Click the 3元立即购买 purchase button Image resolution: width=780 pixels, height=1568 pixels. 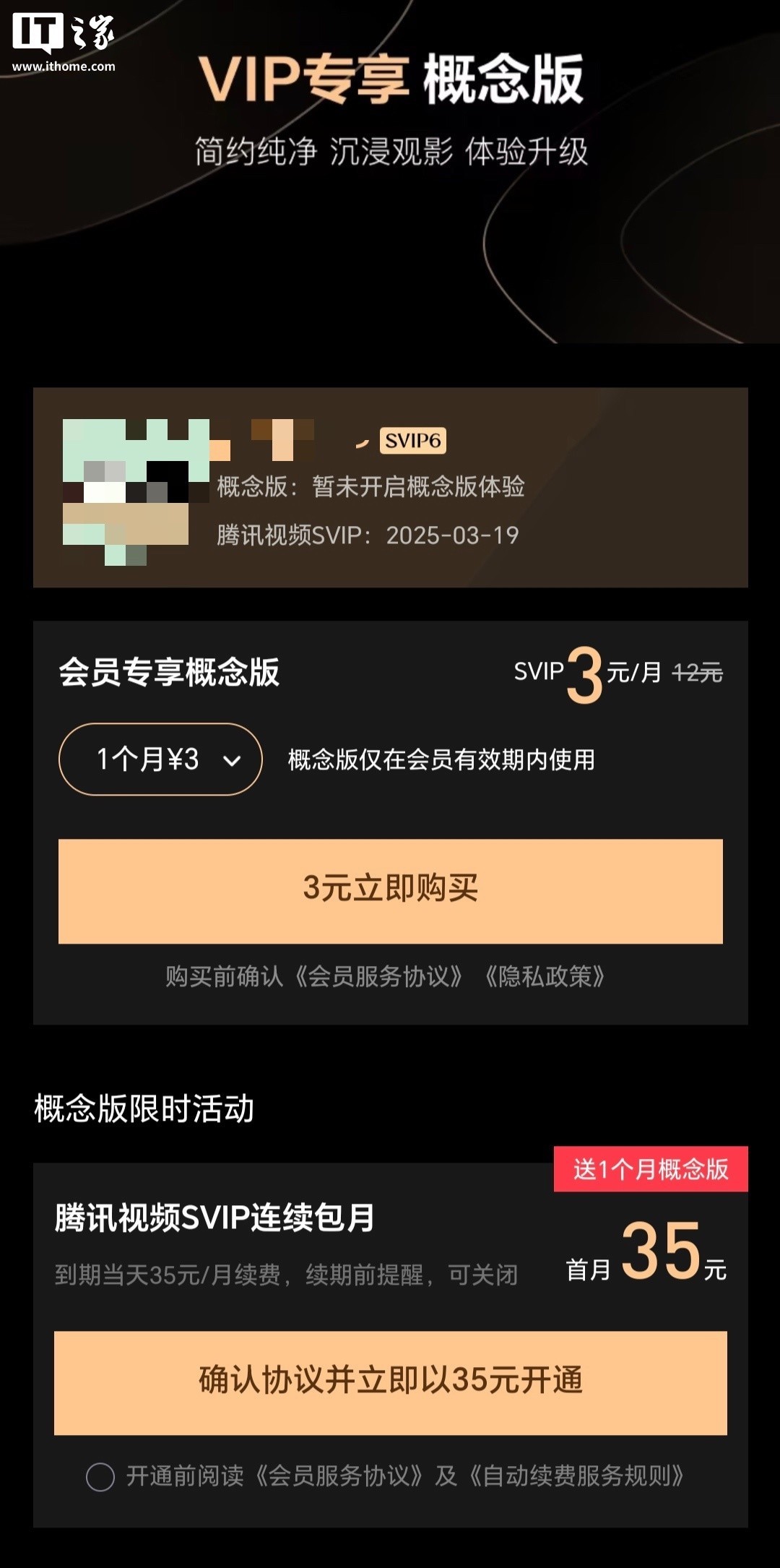(390, 890)
